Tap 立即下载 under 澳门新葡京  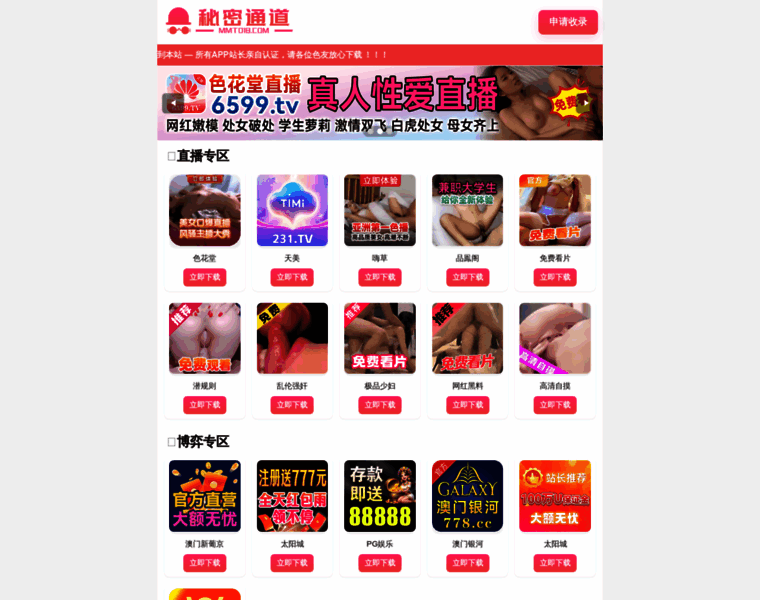click(204, 563)
